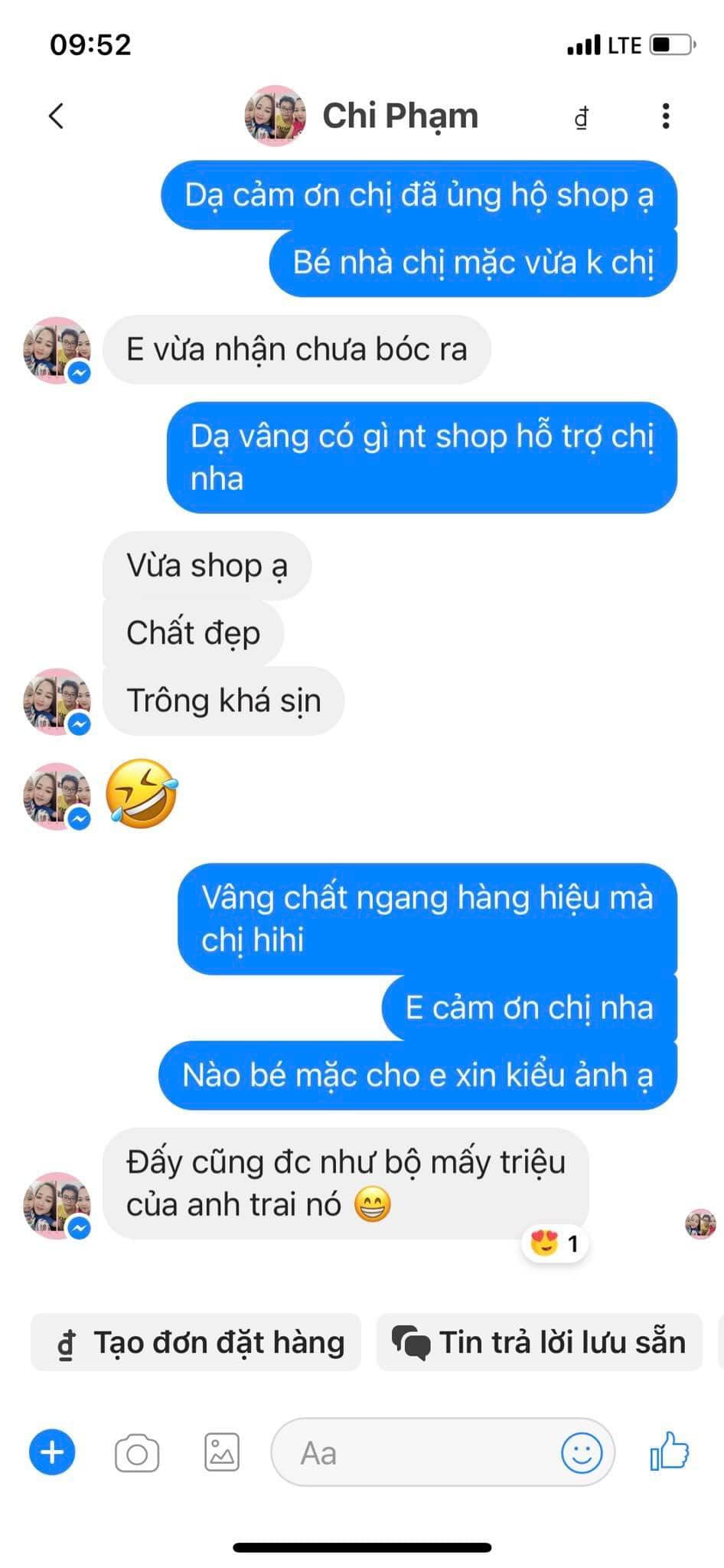The height and width of the screenshot is (1568, 724).
Task: Tap the small avatar beside 'Trông khá sịn'
Action: coord(57,699)
